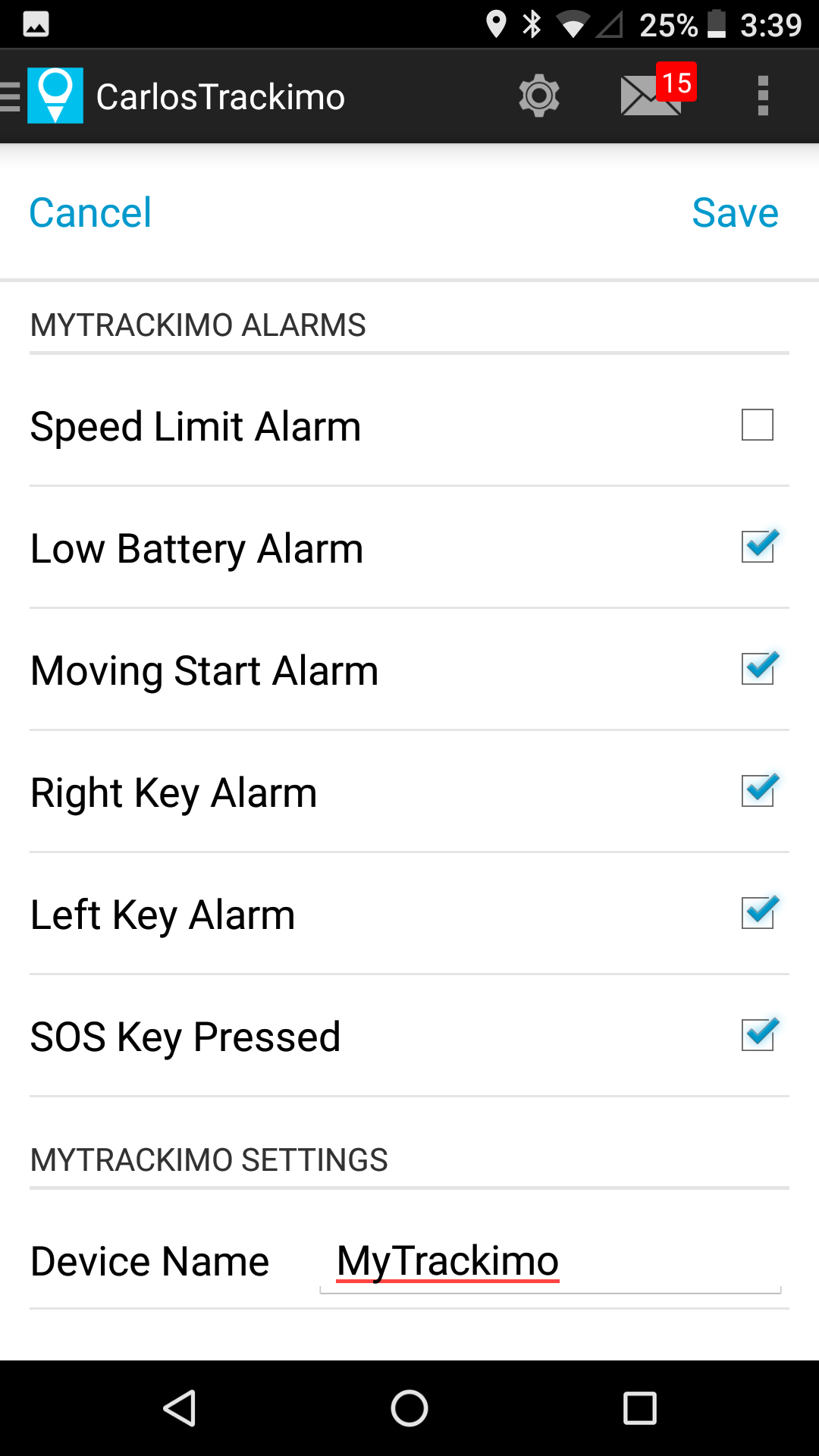Open the messages envelope with 15 badge
The width and height of the screenshot is (819, 1456).
click(x=652, y=95)
